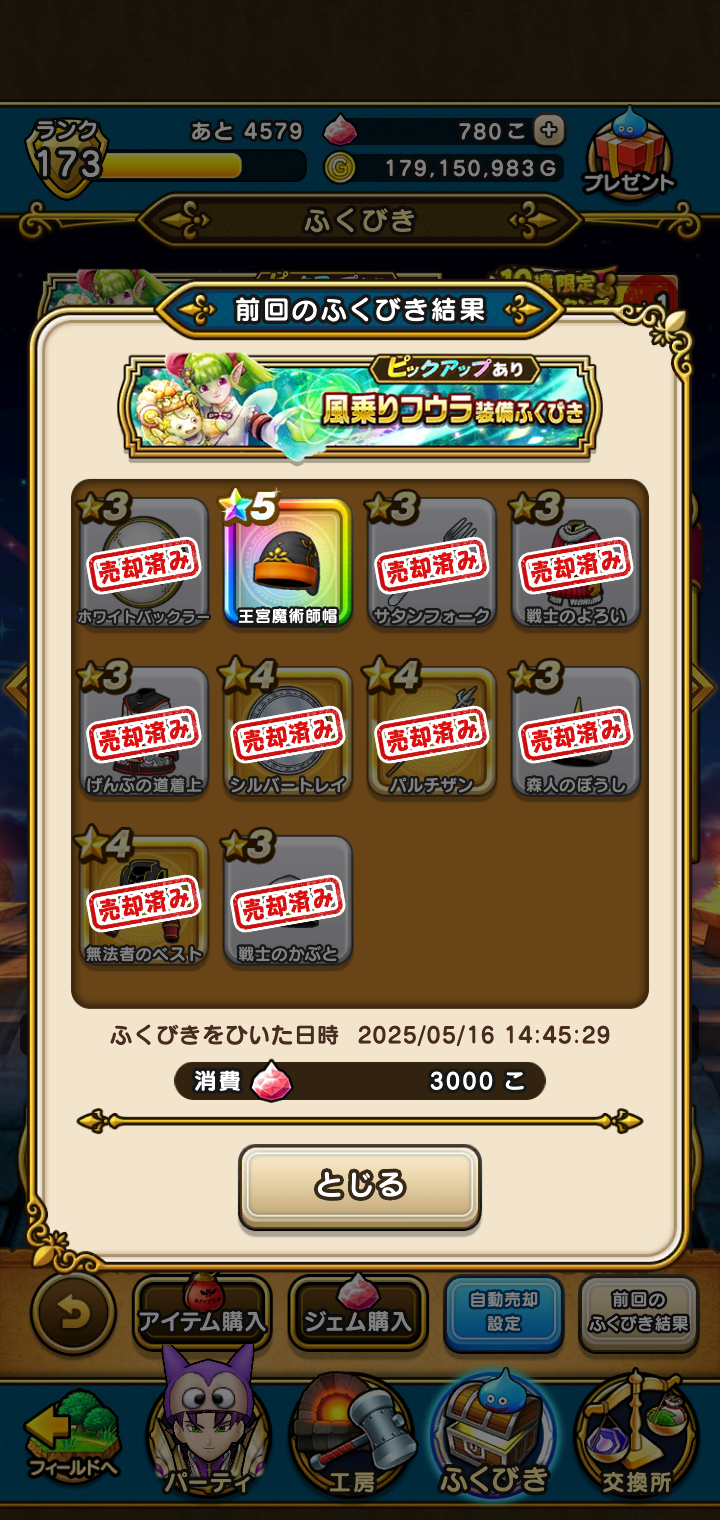Open the プレゼント gift box

pos(630,157)
